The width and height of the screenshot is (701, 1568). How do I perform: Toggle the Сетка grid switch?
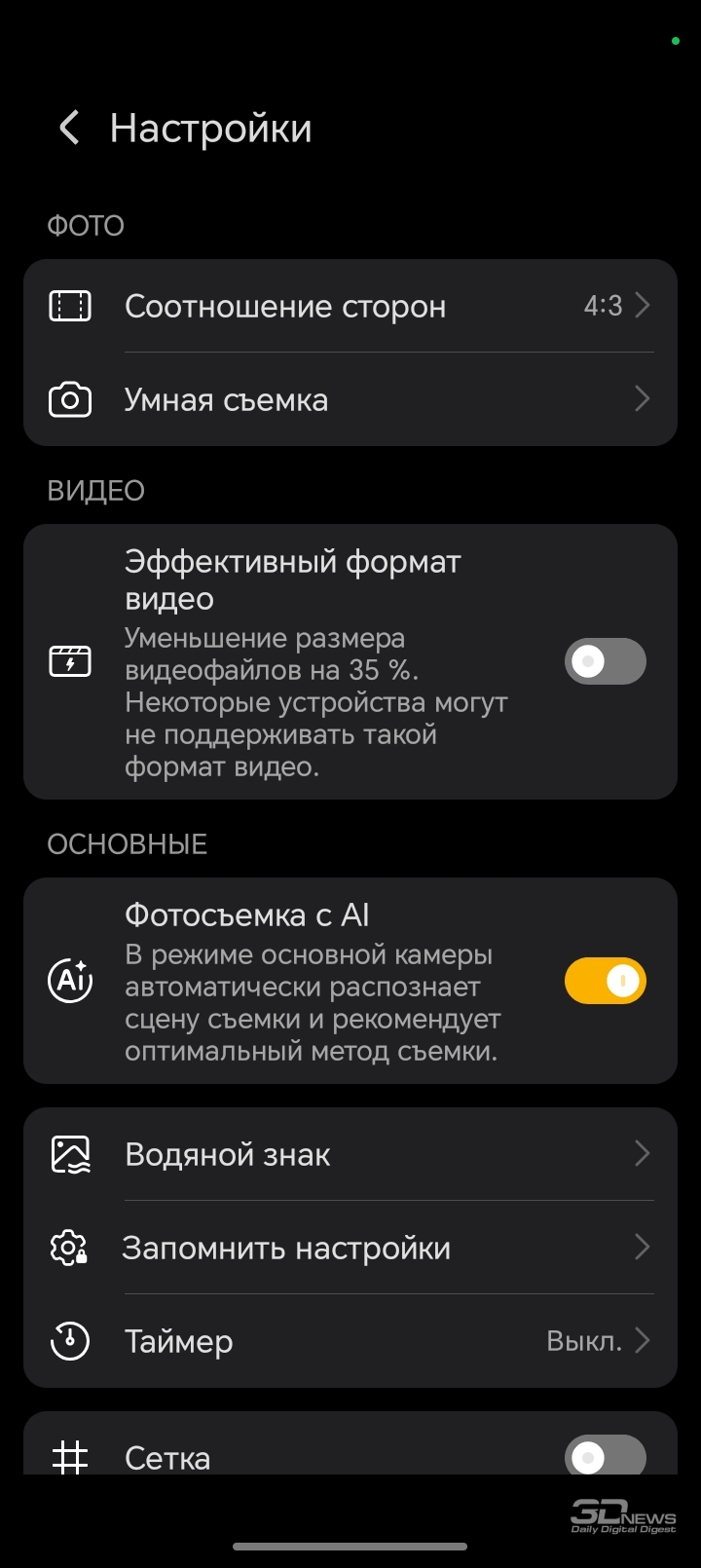(605, 1456)
